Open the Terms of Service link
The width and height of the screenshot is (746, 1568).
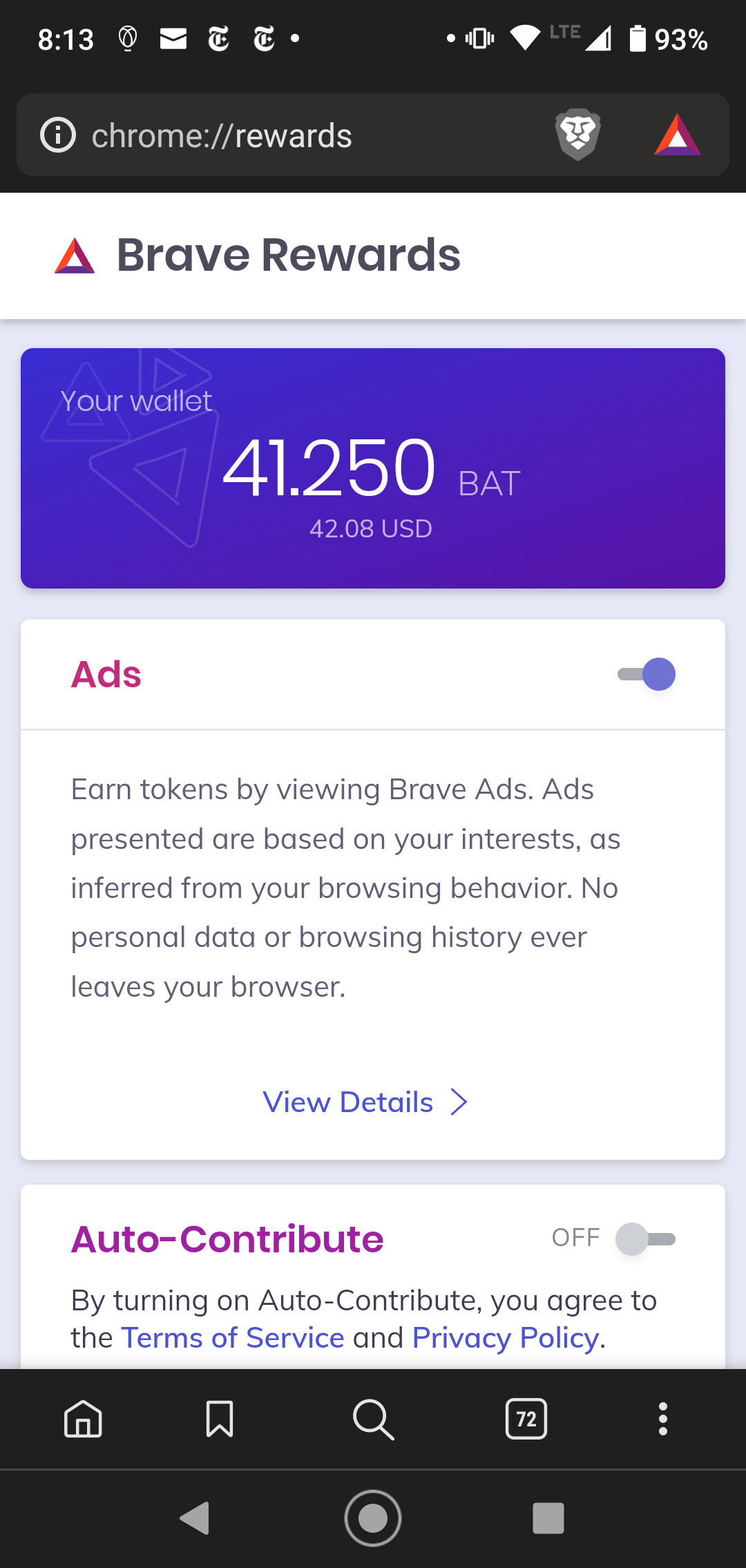pyautogui.click(x=232, y=1338)
